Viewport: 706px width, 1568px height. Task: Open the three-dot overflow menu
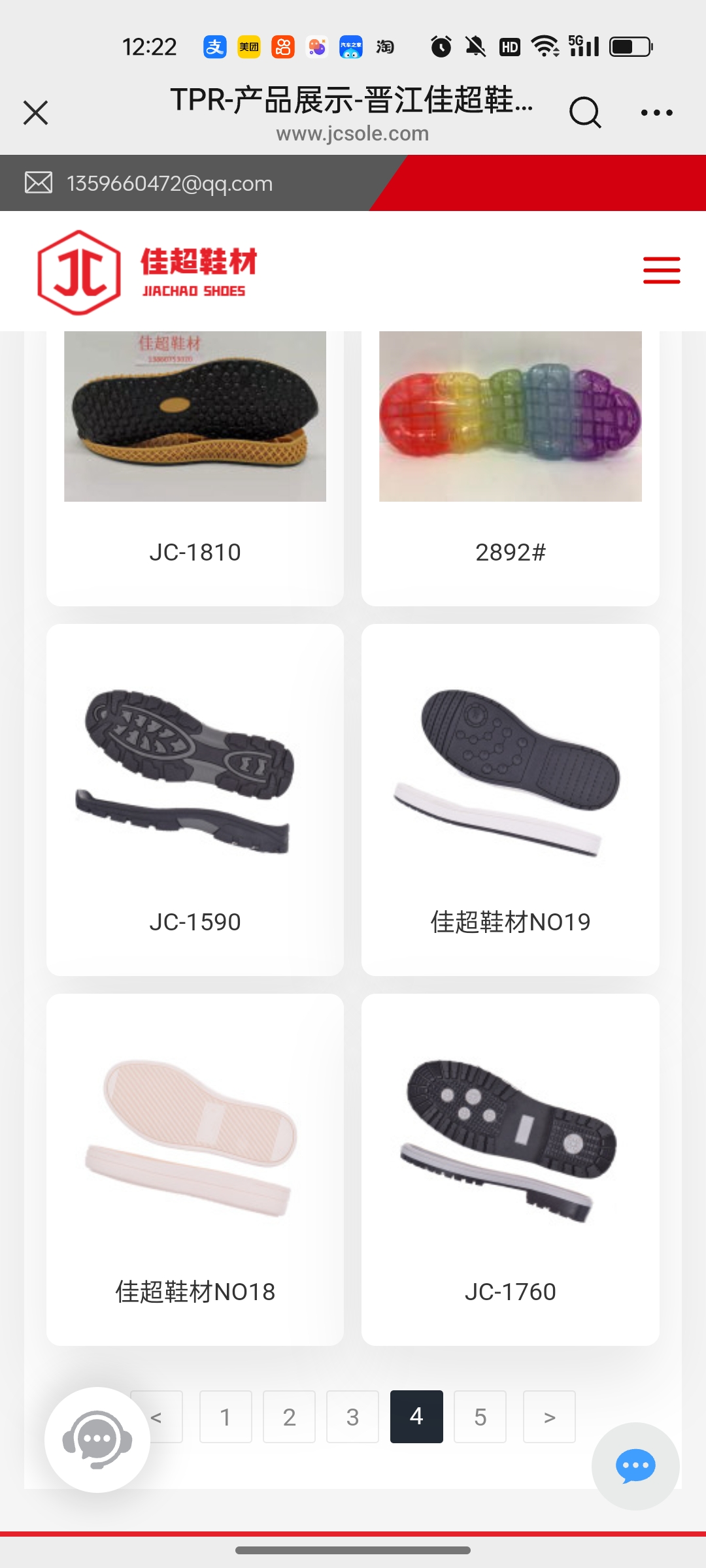(x=656, y=112)
